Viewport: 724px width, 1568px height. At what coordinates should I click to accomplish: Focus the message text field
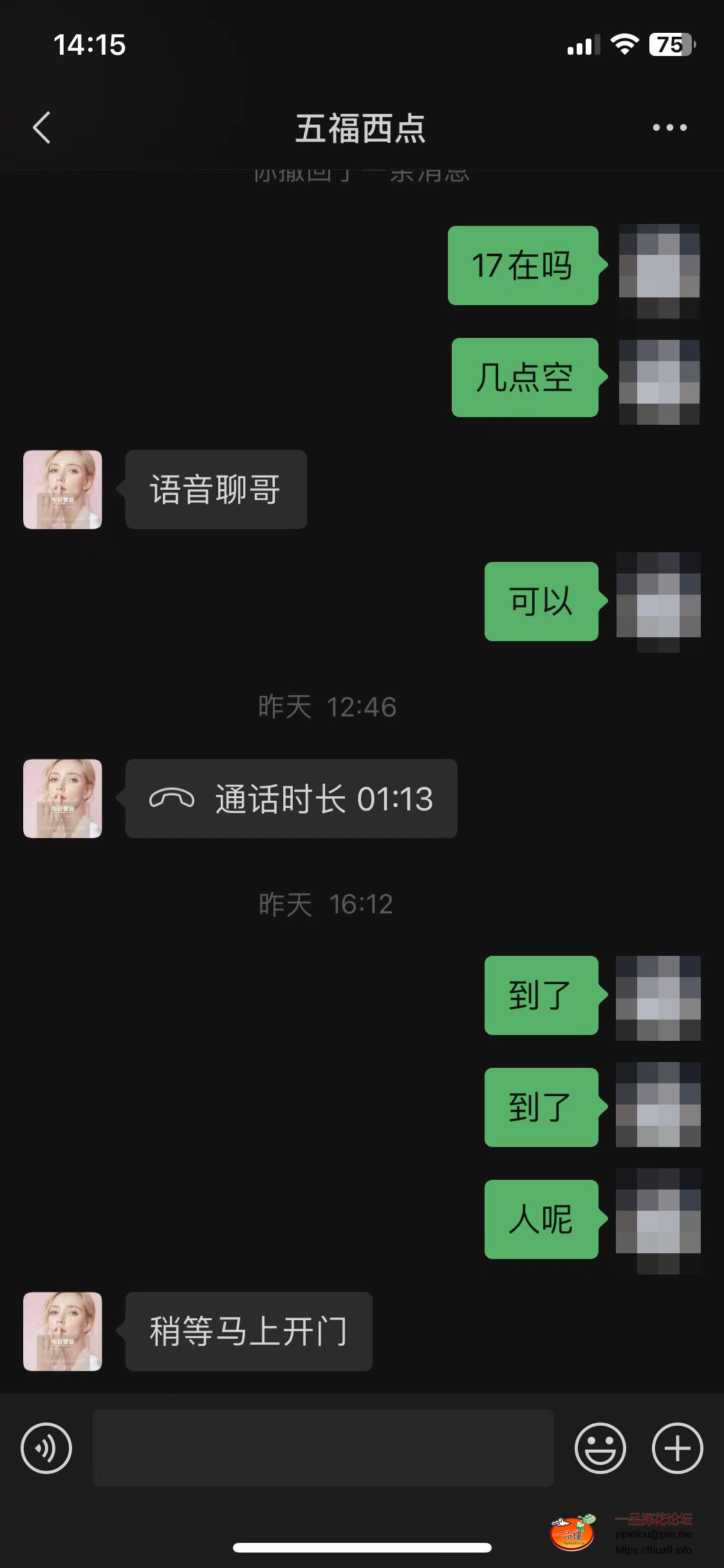[x=323, y=1448]
